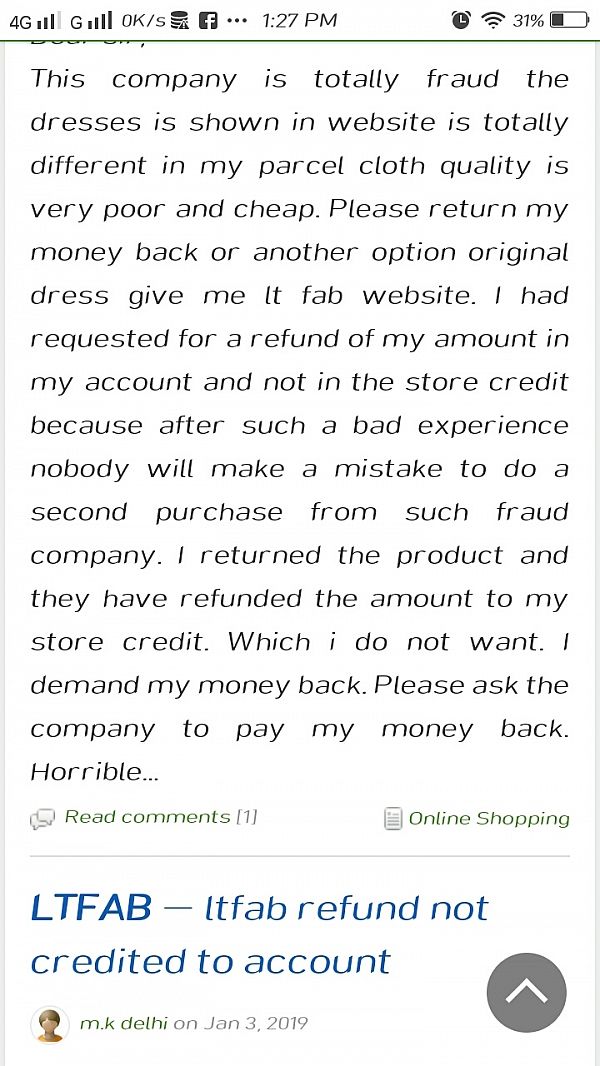View m.k delhi's profile
The height and width of the screenshot is (1066, 600).
pos(124,1024)
